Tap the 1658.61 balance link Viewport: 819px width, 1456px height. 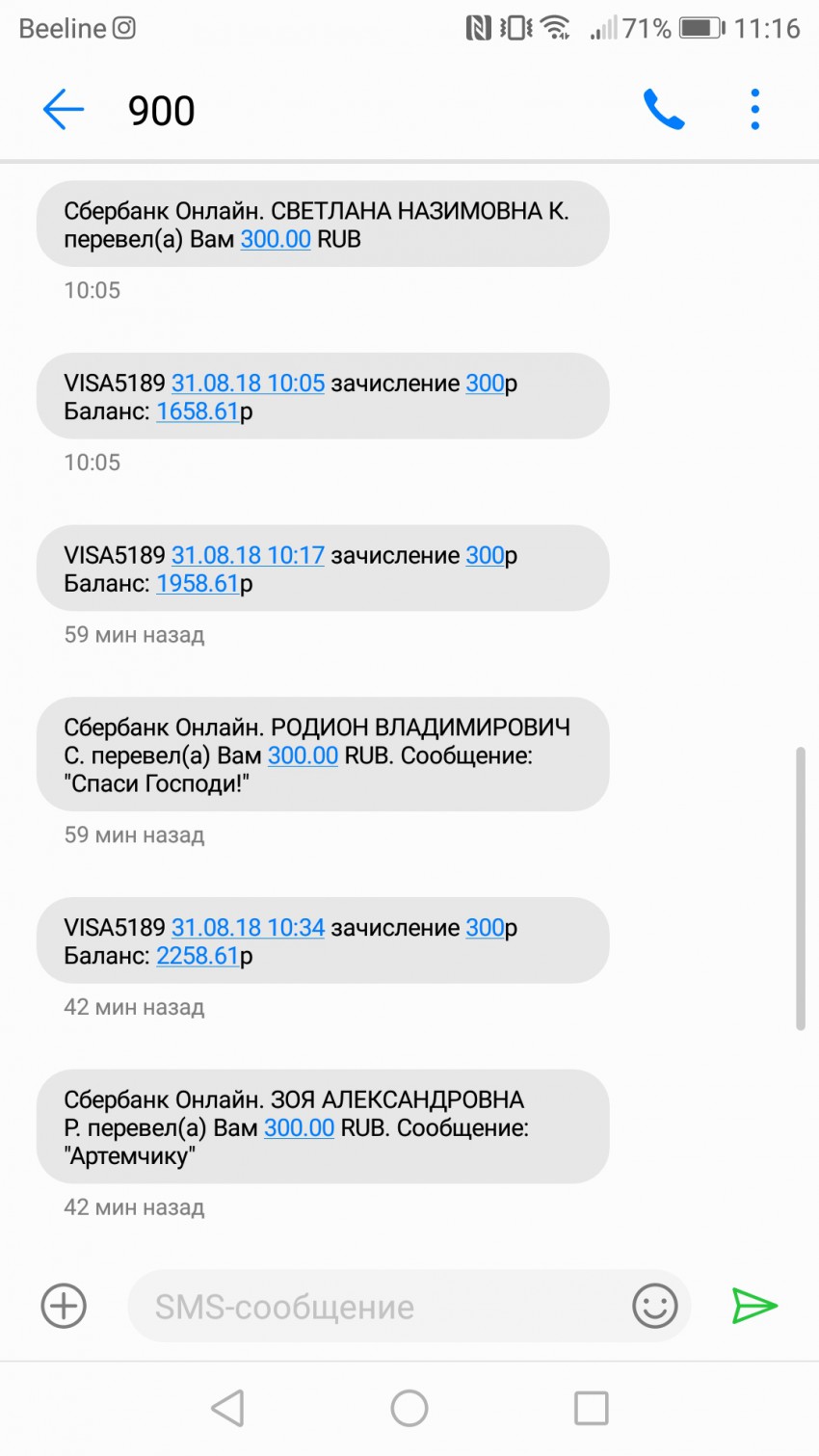coord(198,411)
